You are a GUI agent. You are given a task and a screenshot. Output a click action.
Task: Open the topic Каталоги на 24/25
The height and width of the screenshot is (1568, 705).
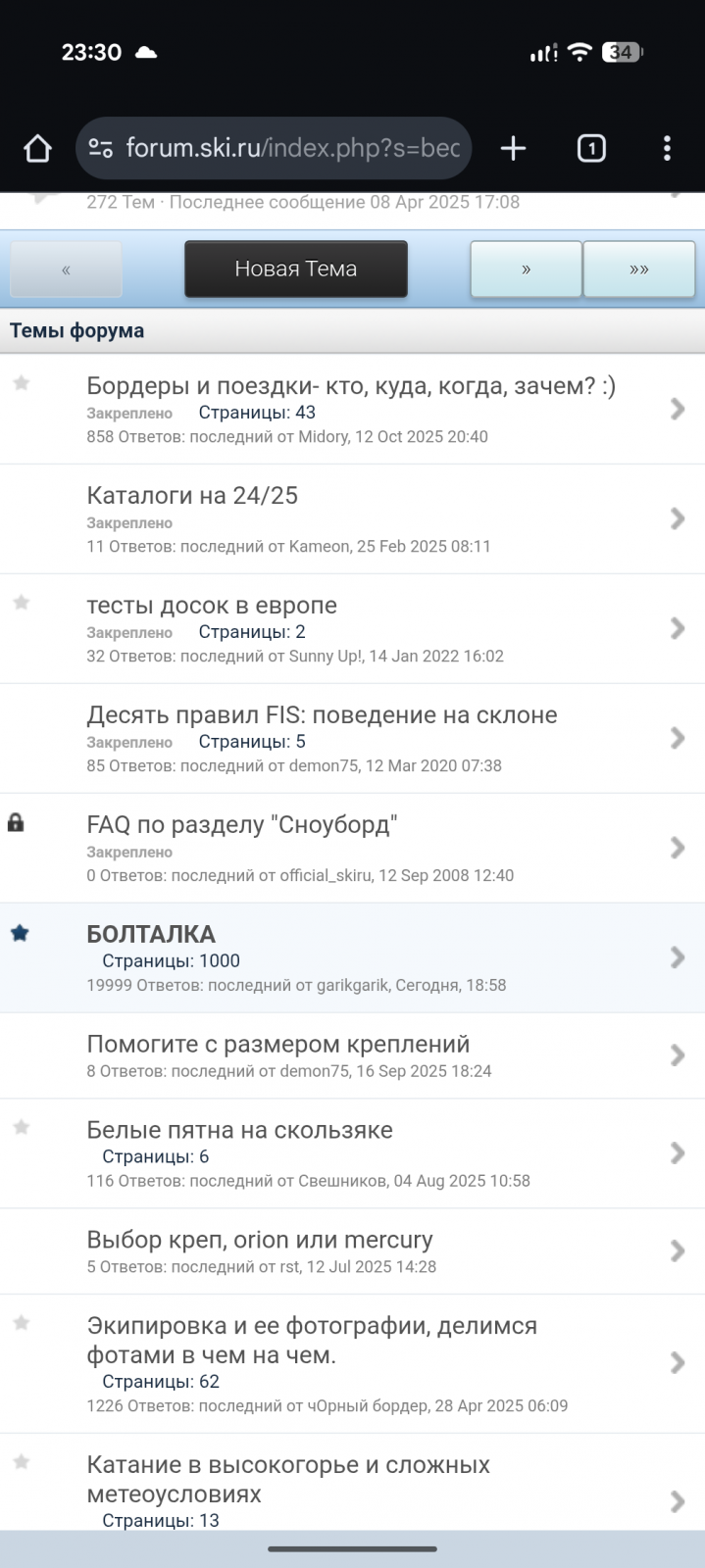pyautogui.click(x=192, y=496)
